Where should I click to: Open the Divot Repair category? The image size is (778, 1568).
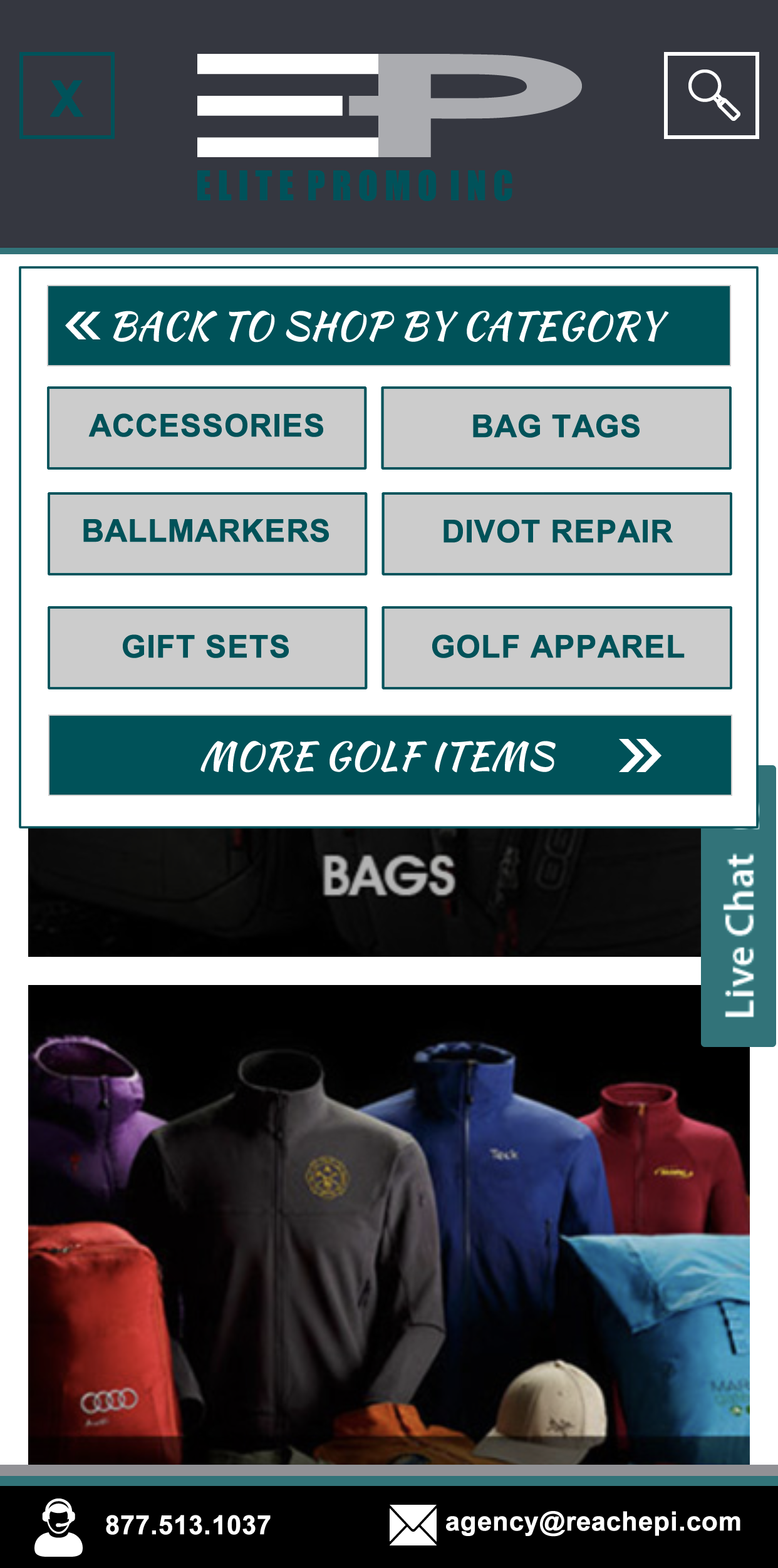556,534
